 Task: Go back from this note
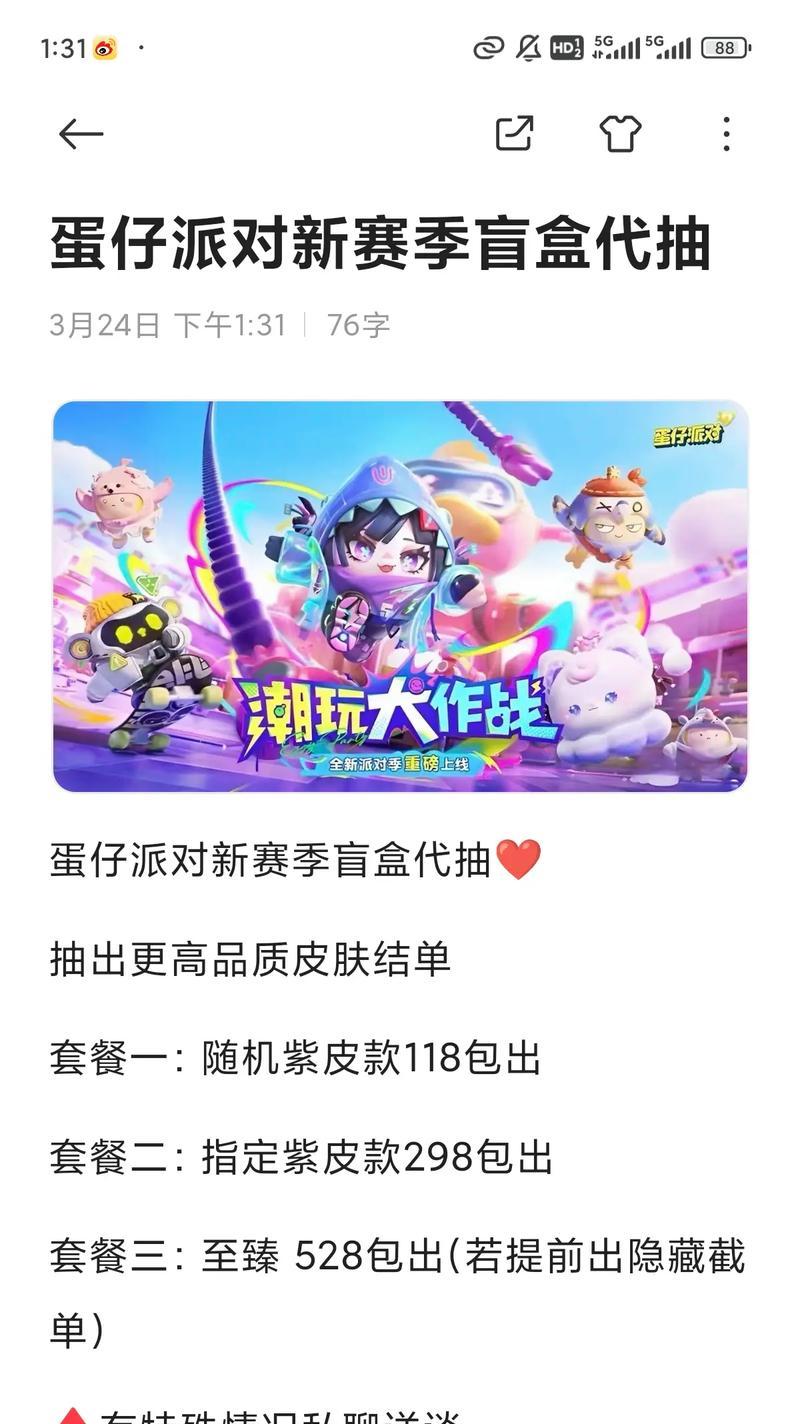point(81,134)
